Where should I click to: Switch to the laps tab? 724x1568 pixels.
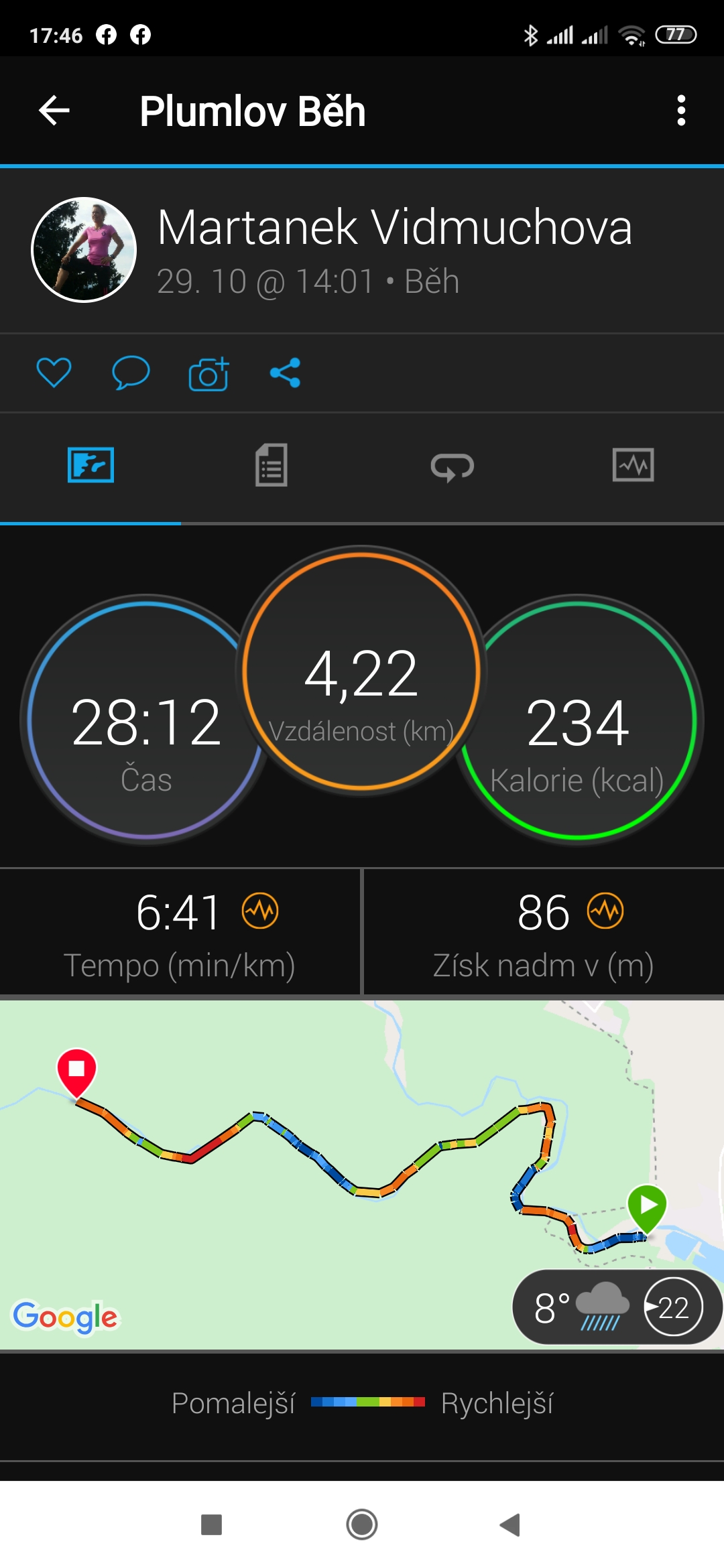click(x=452, y=466)
